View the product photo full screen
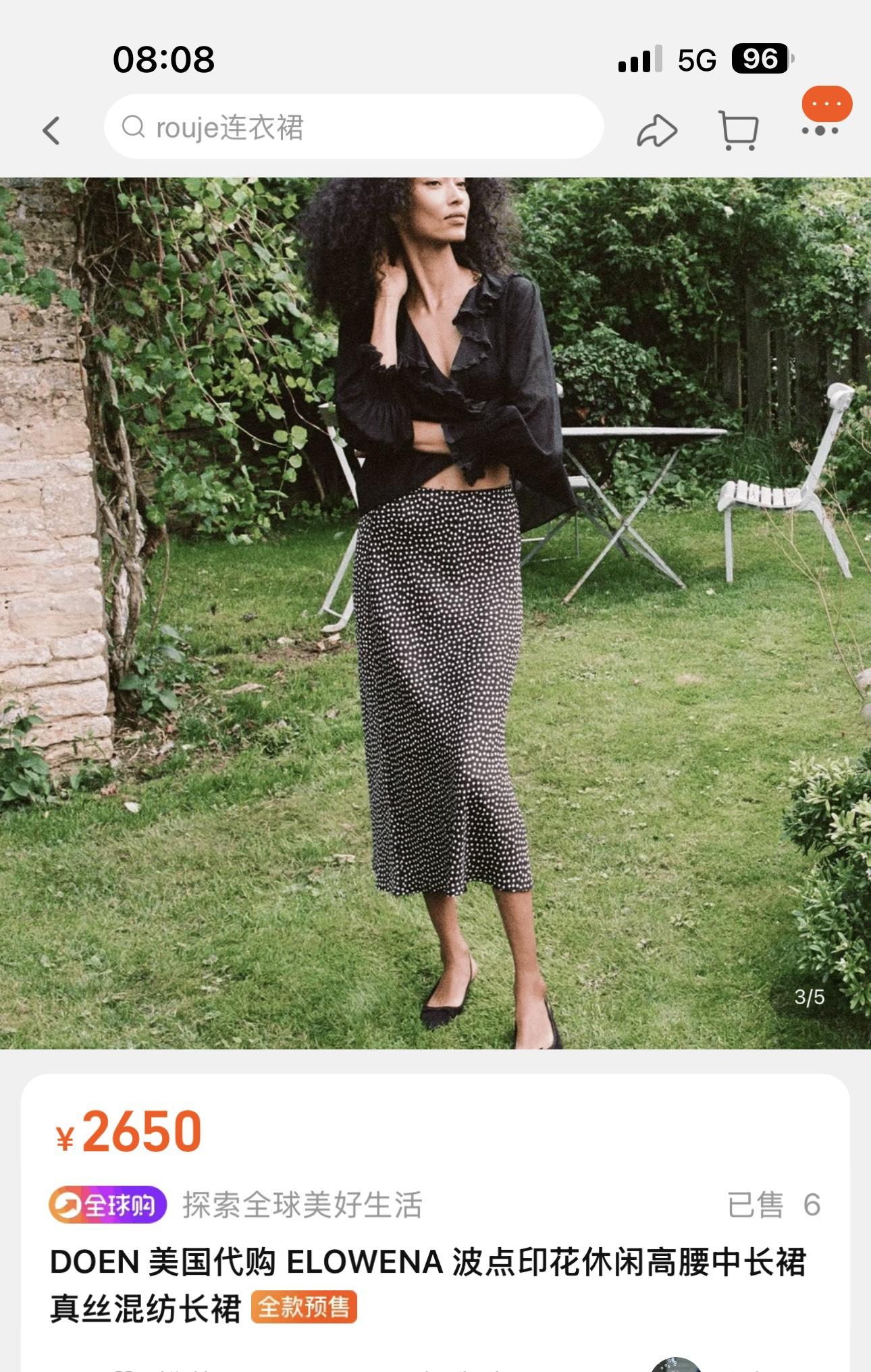Image resolution: width=871 pixels, height=1372 pixels. (x=435, y=613)
